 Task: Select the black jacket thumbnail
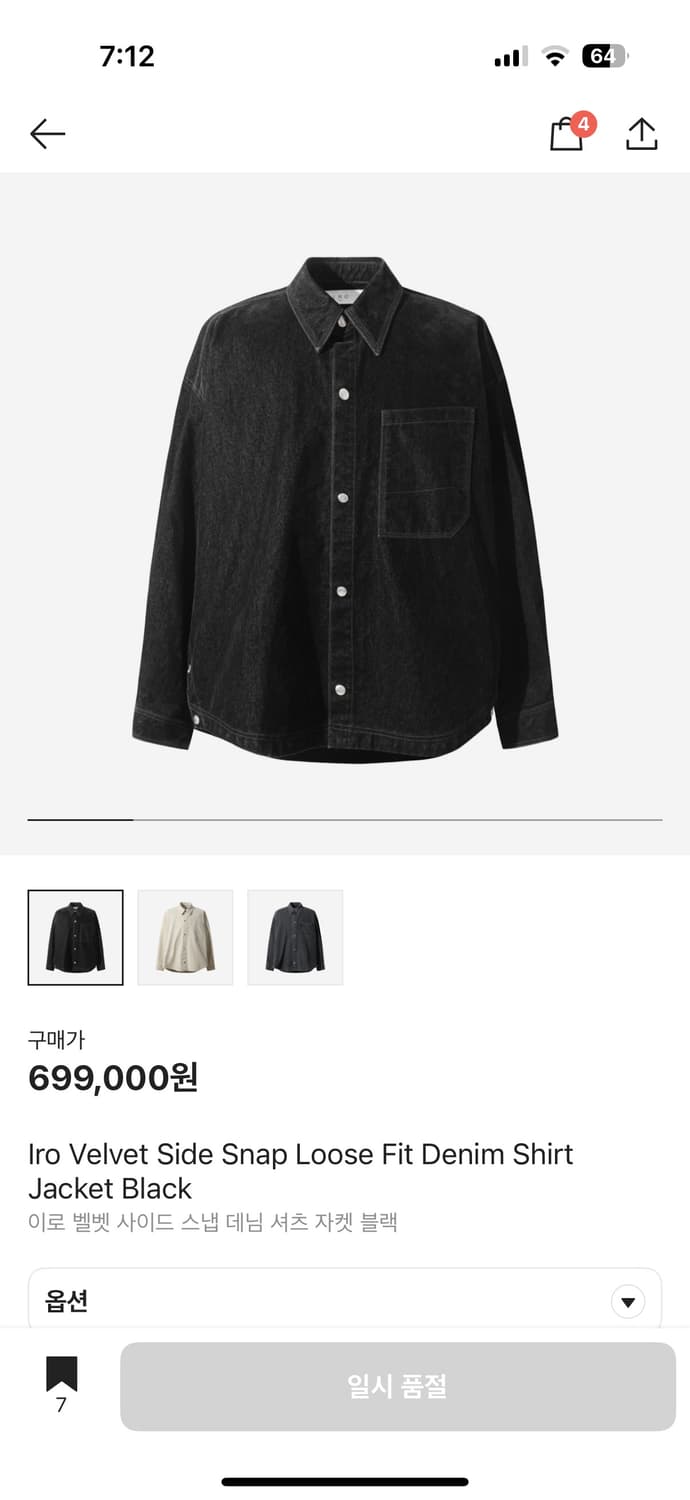pyautogui.click(x=76, y=937)
